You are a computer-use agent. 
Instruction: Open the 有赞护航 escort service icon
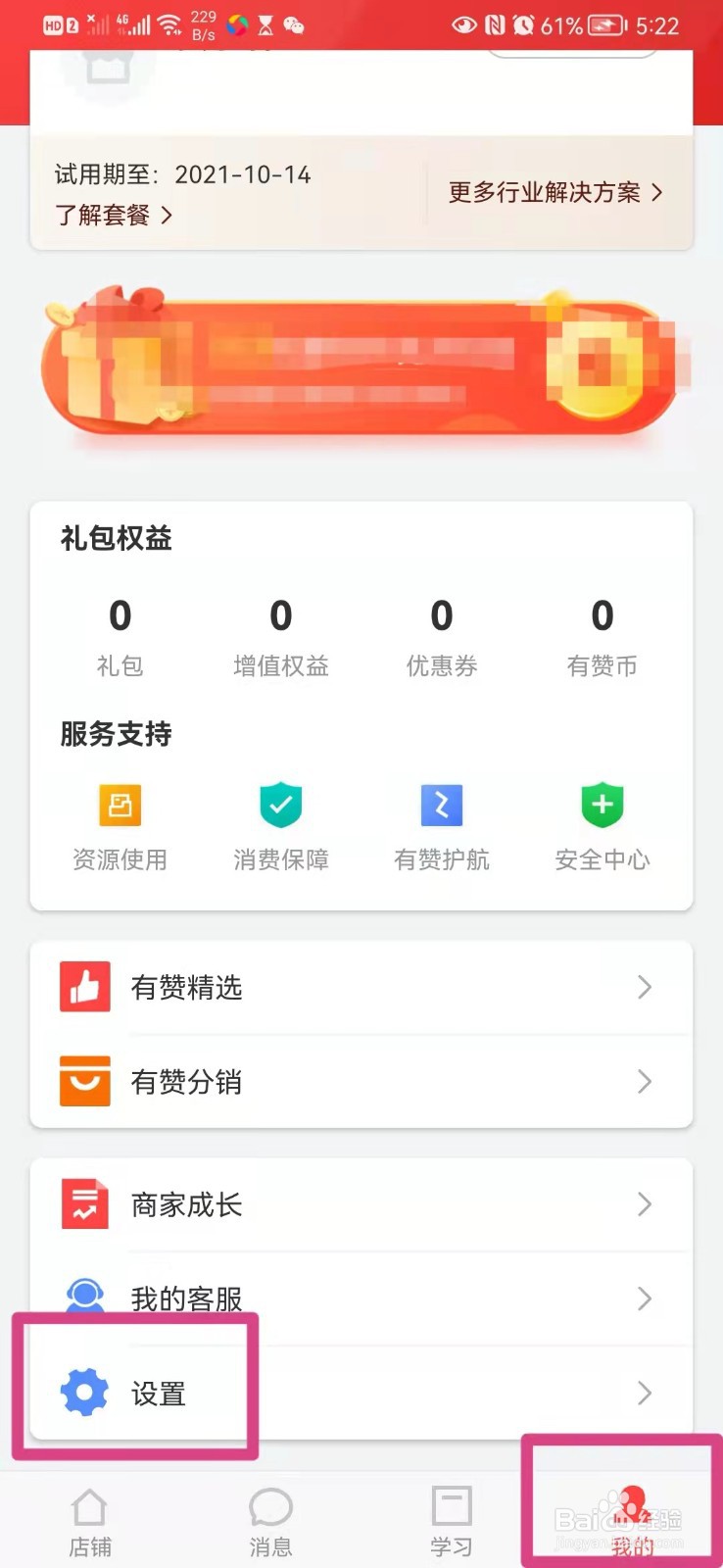[442, 806]
